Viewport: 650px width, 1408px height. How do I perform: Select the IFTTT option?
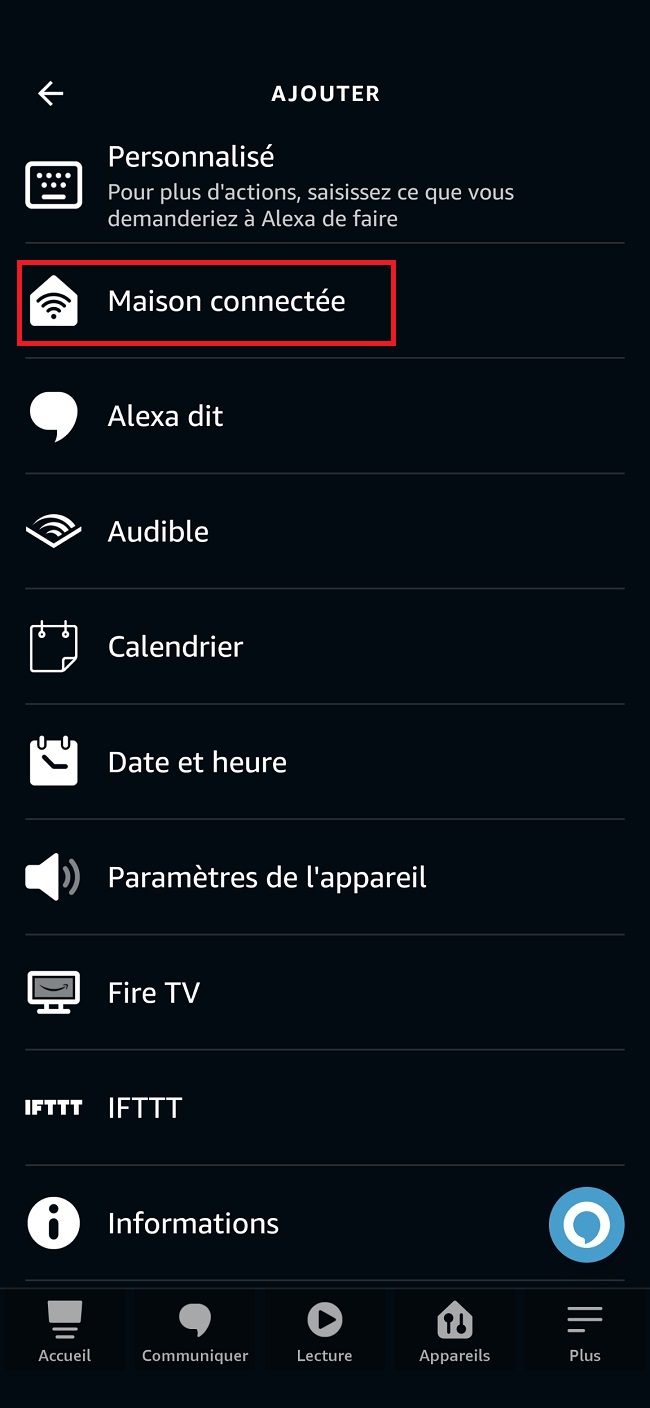[145, 1108]
